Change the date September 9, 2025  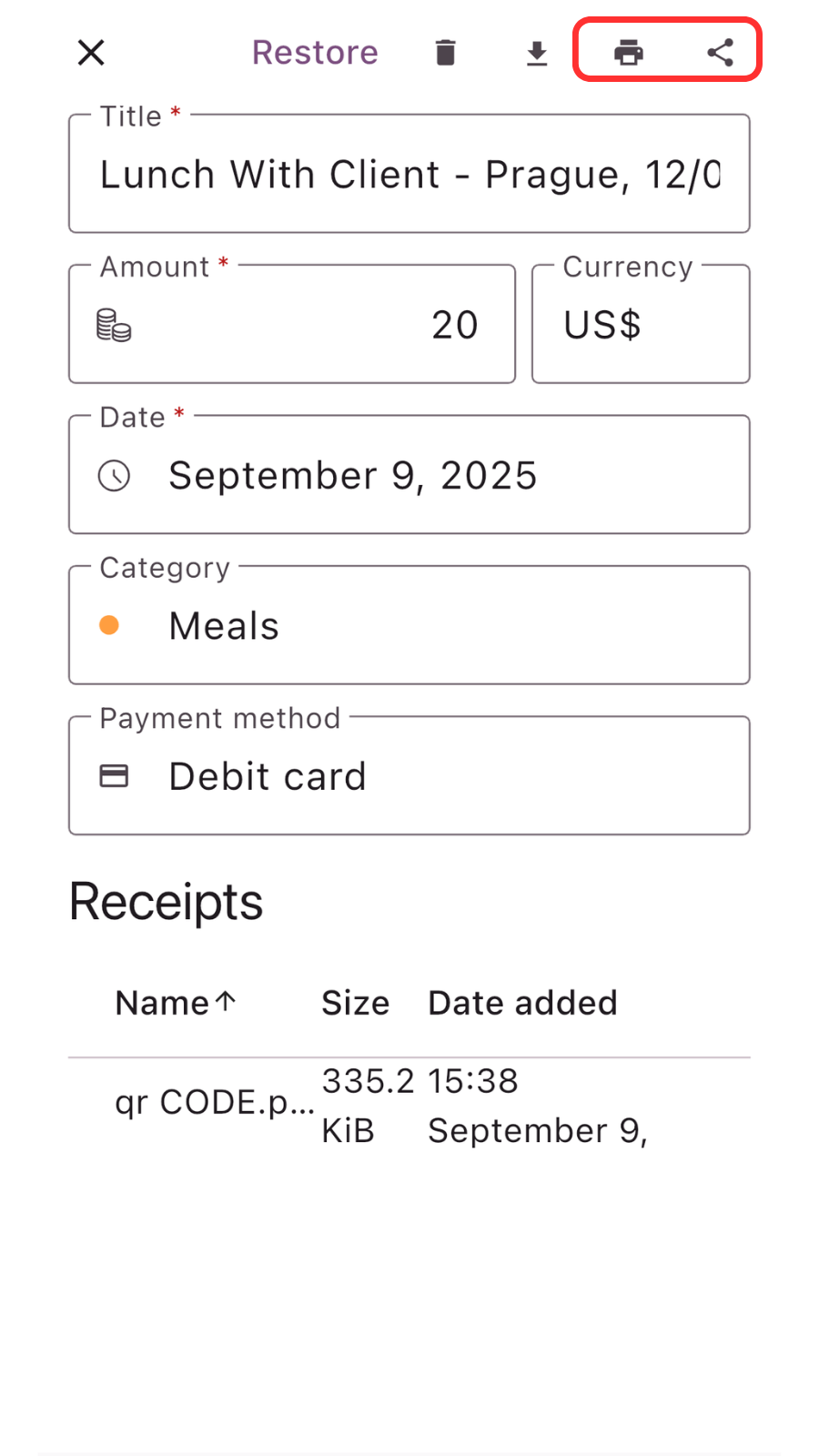click(x=409, y=475)
